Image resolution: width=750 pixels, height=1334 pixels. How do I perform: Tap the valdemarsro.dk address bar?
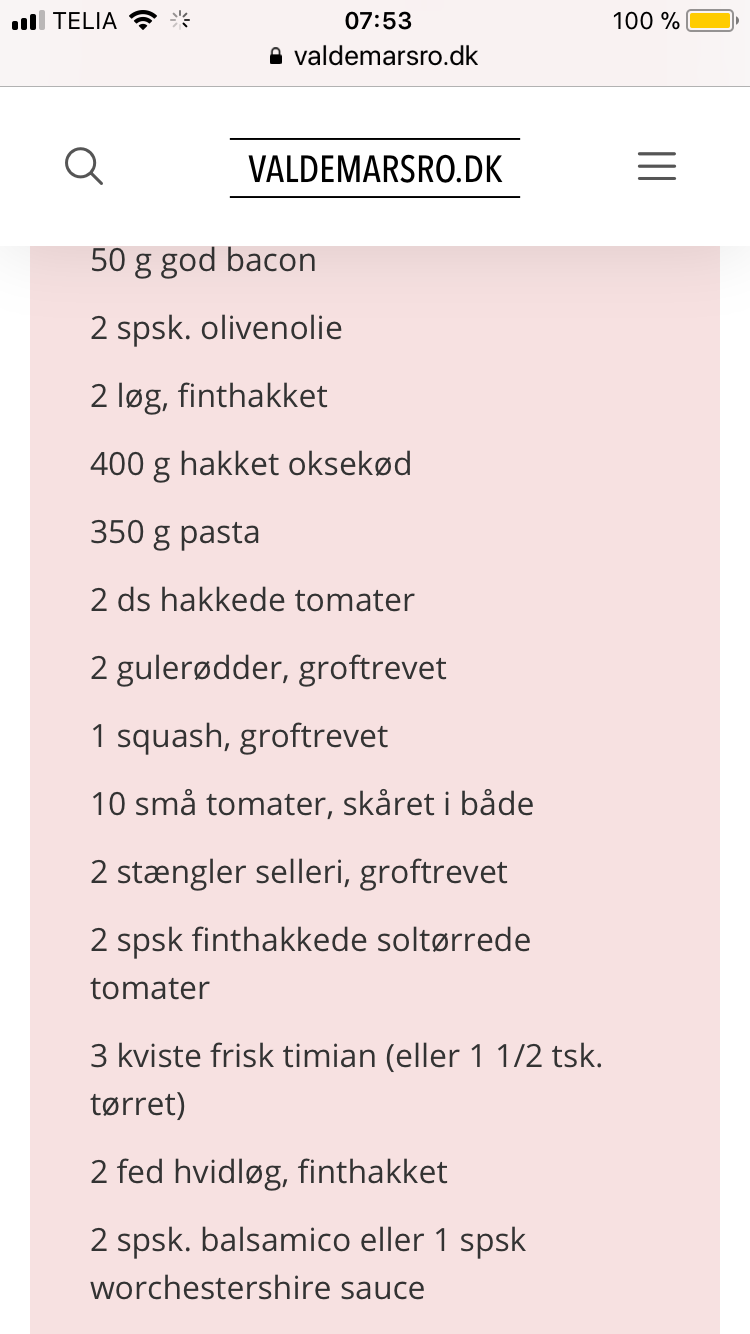375,56
